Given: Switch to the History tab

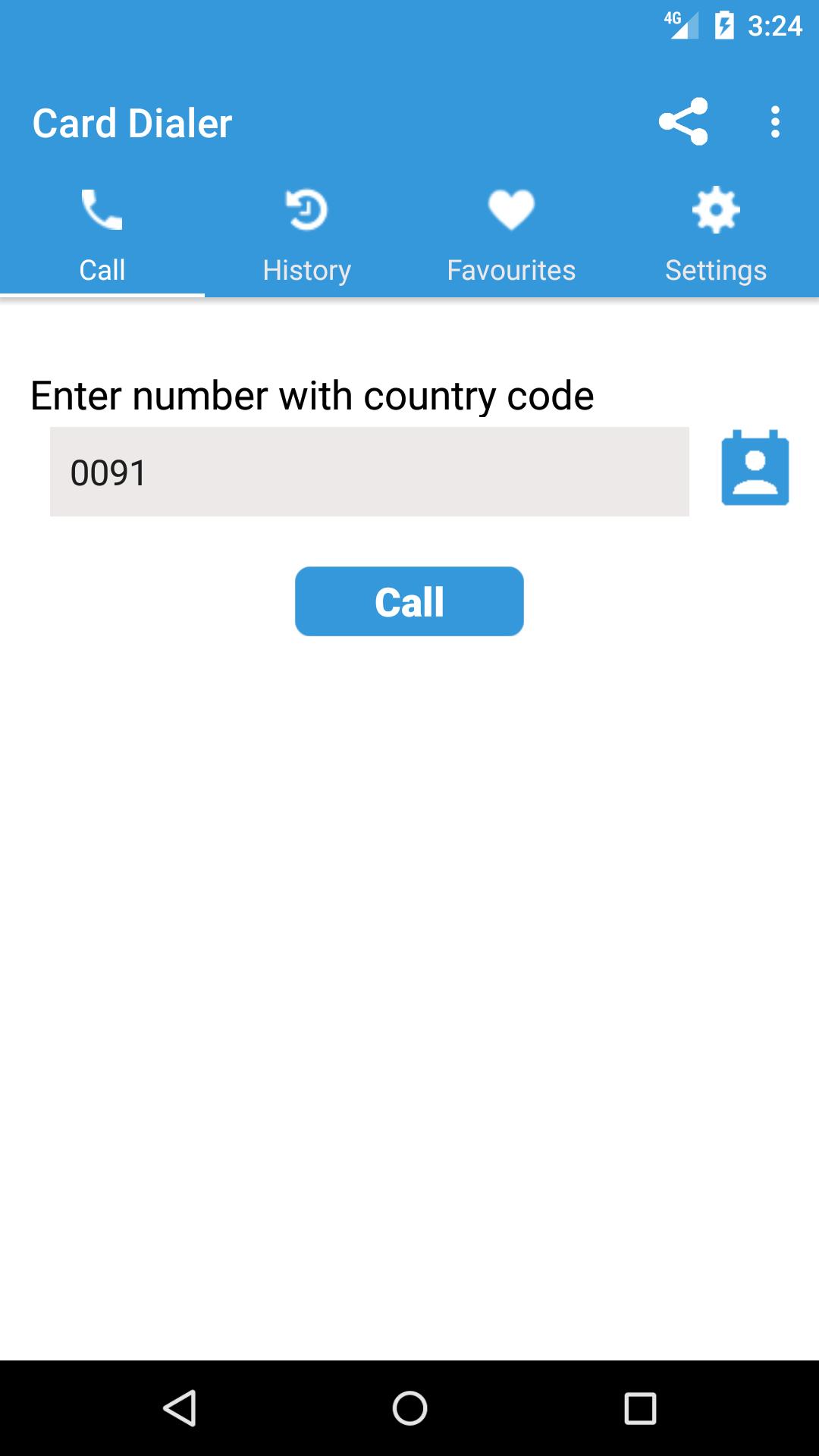Looking at the screenshot, I should click(x=306, y=235).
